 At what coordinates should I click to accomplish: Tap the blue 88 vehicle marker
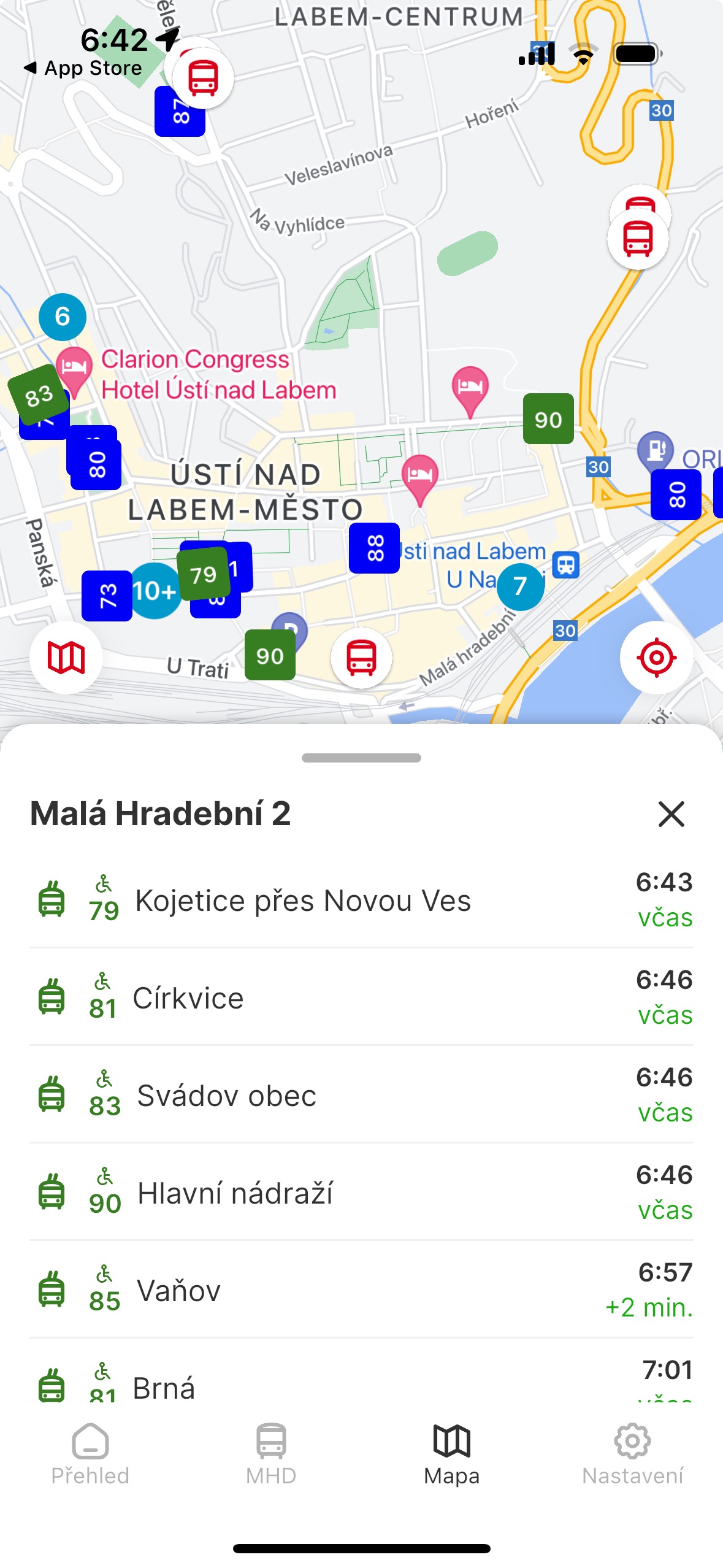(x=375, y=548)
